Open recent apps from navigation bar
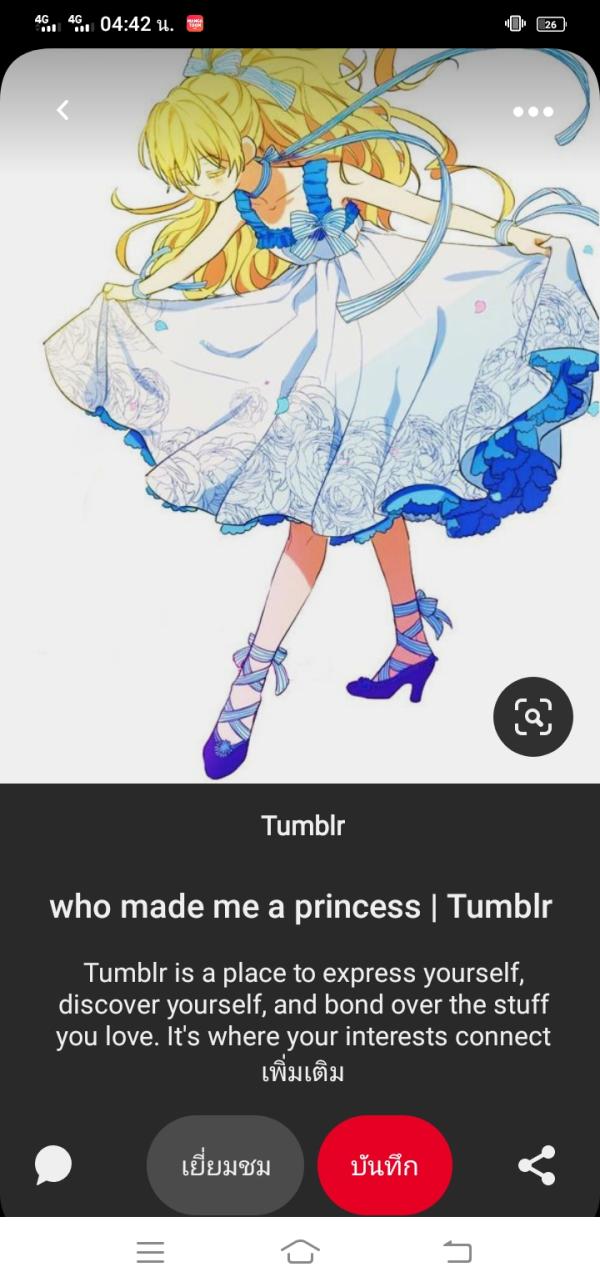Image resolution: width=600 pixels, height=1287 pixels. (x=150, y=1251)
